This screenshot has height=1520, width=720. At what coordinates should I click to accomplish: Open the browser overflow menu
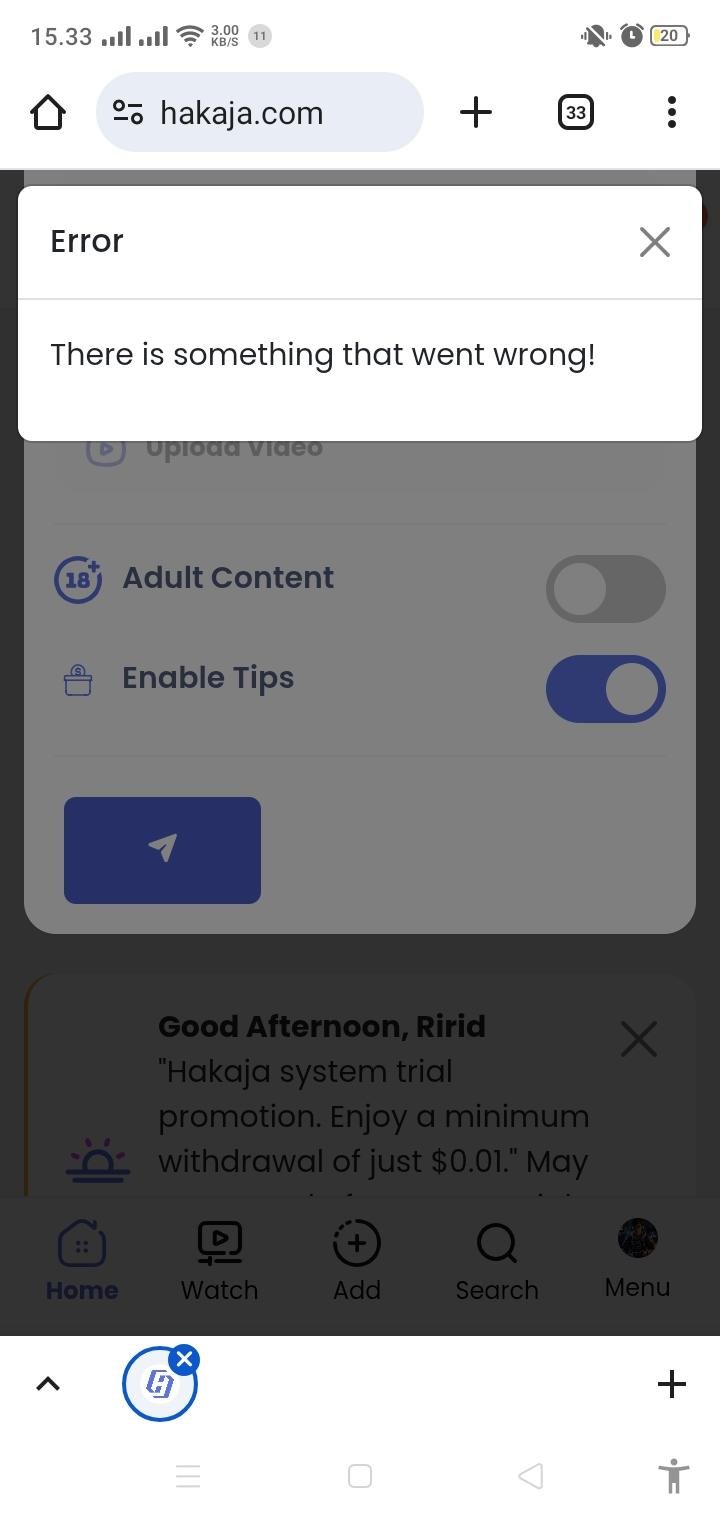tap(671, 112)
